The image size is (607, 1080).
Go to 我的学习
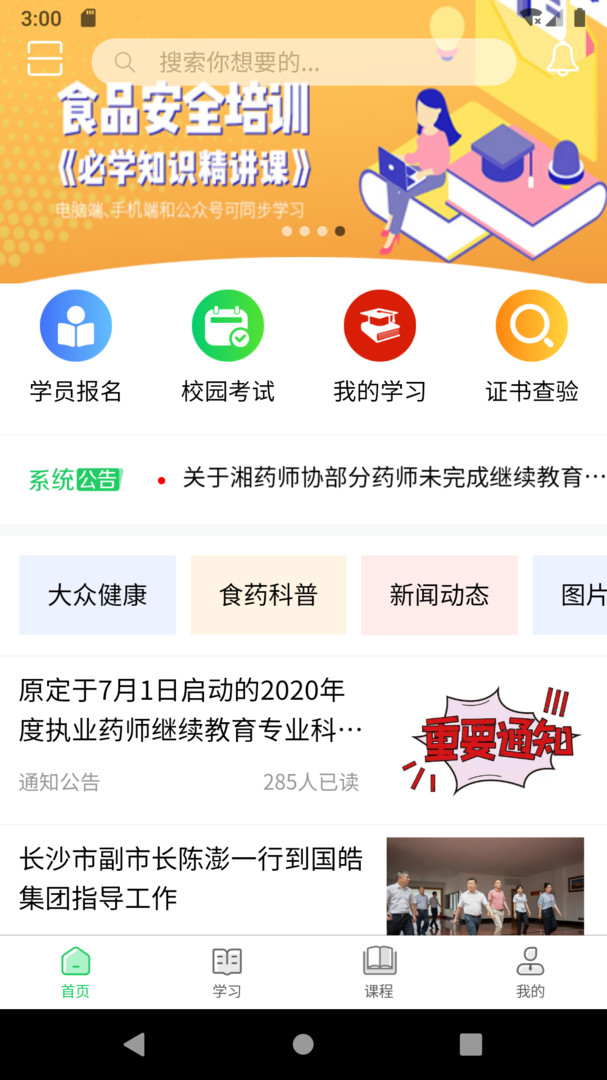(380, 346)
